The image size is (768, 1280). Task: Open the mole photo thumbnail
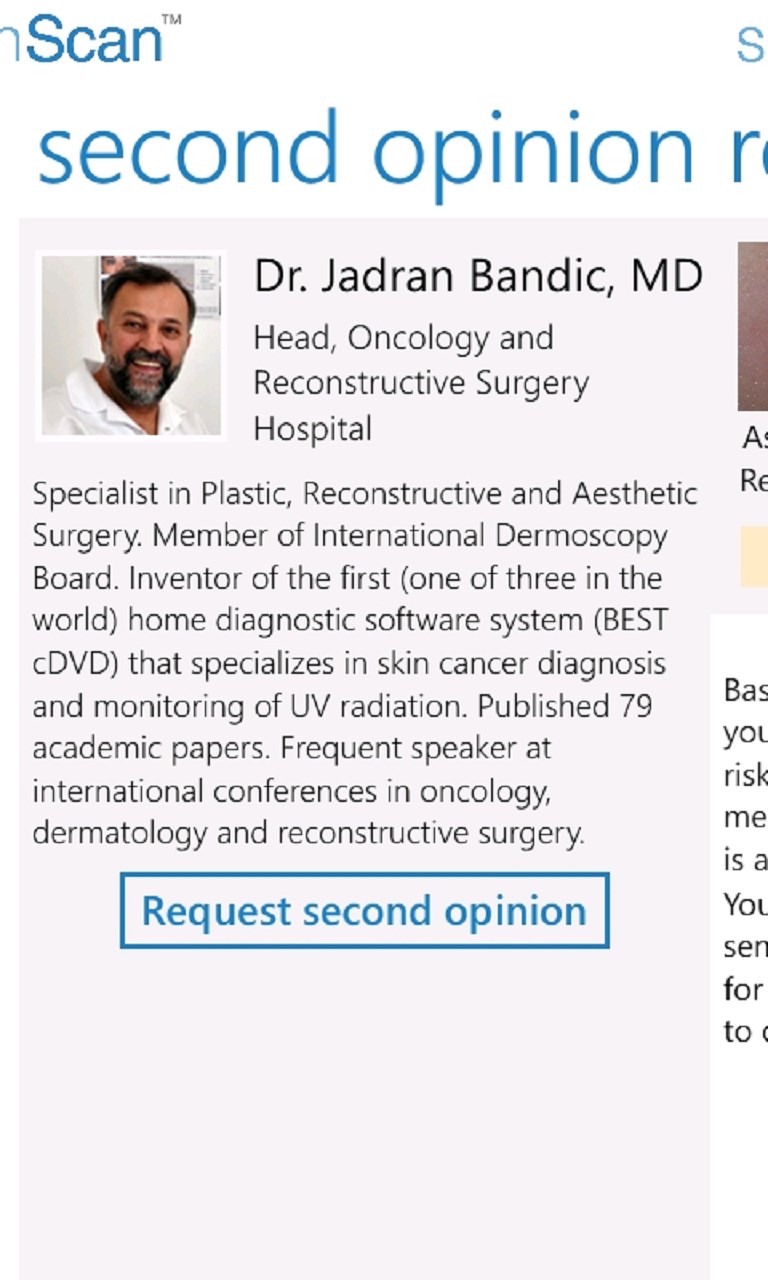tap(753, 327)
